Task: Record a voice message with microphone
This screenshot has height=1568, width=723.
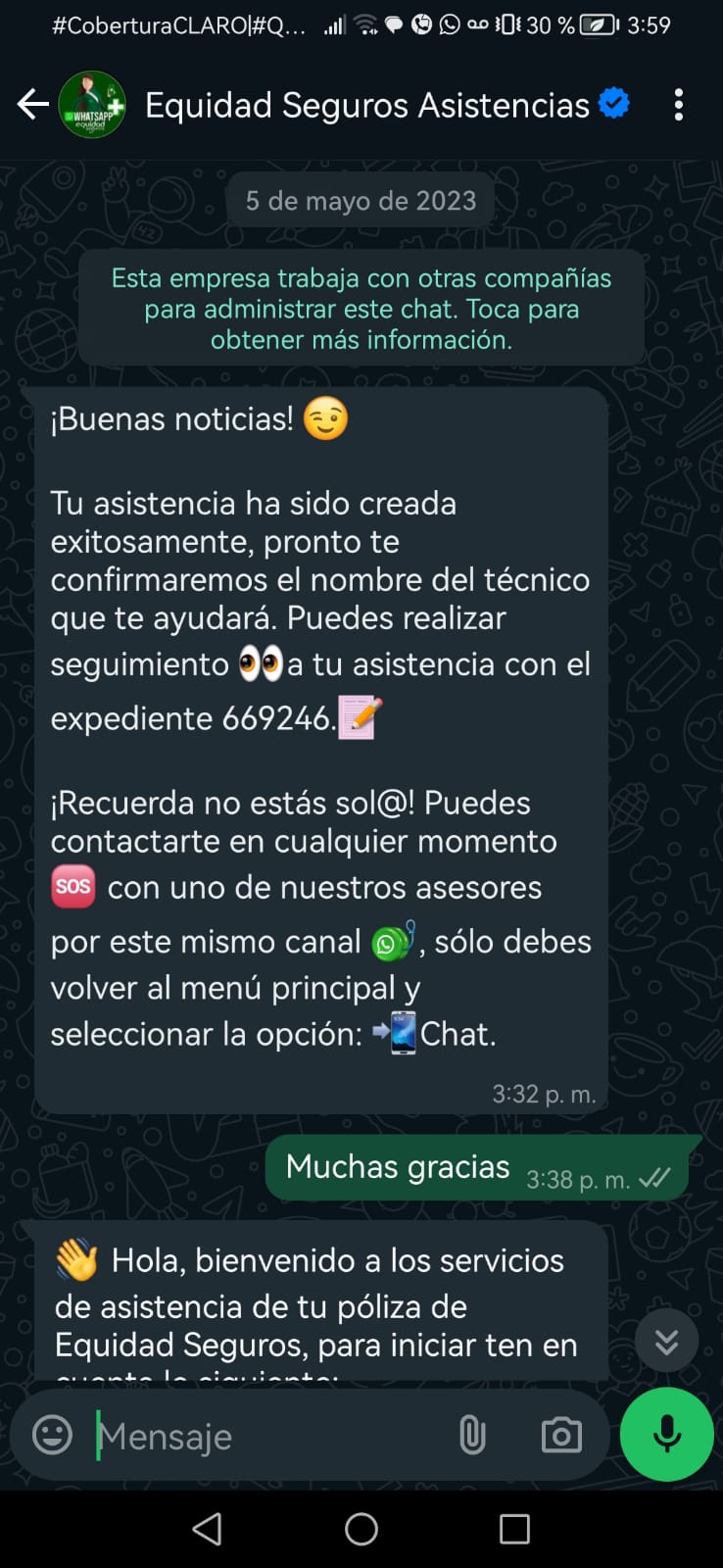Action: coord(667,1435)
